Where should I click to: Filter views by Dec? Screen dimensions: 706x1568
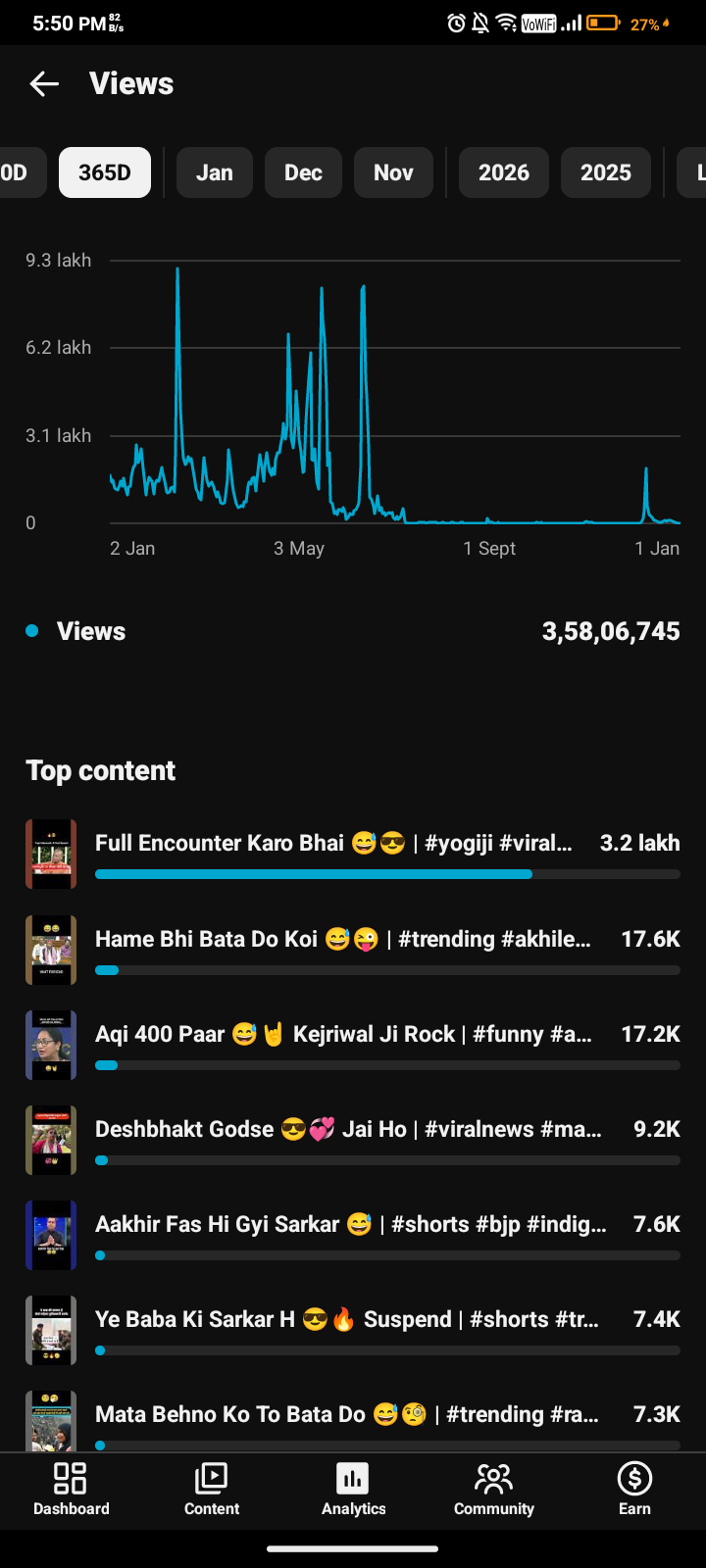(303, 172)
